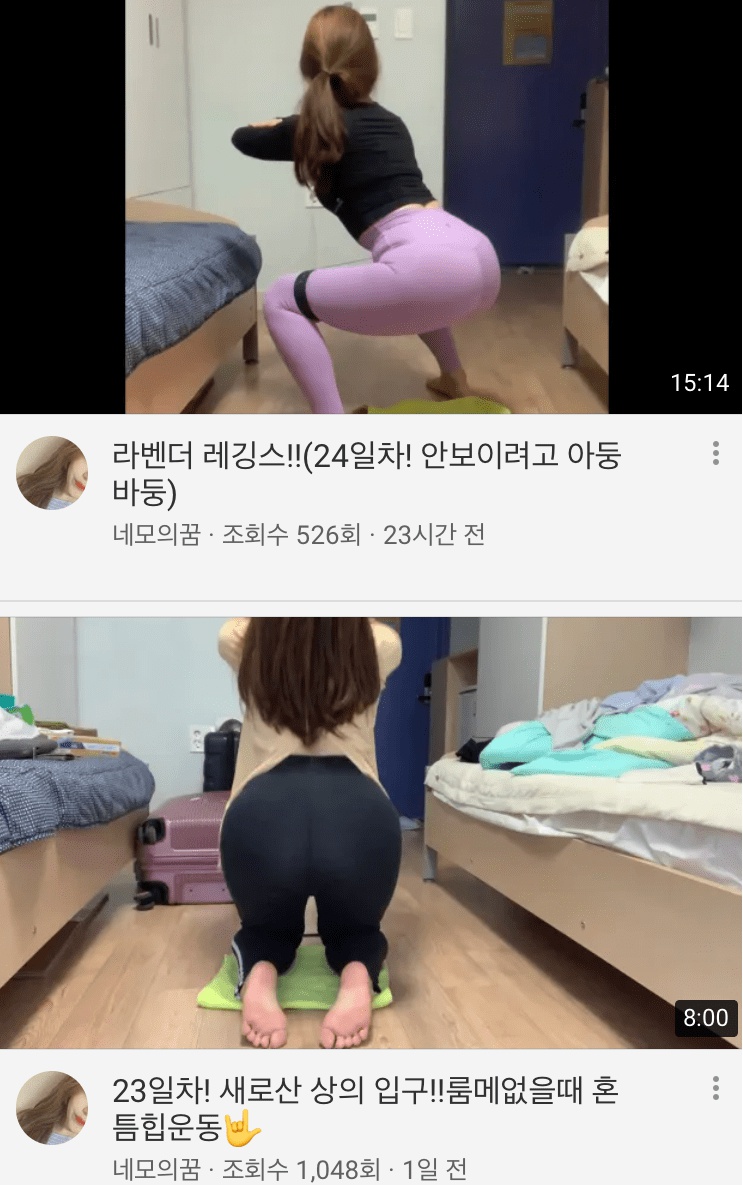Open options menu for 23일차 video
Viewport: 743px width, 1185px height.
(716, 1088)
